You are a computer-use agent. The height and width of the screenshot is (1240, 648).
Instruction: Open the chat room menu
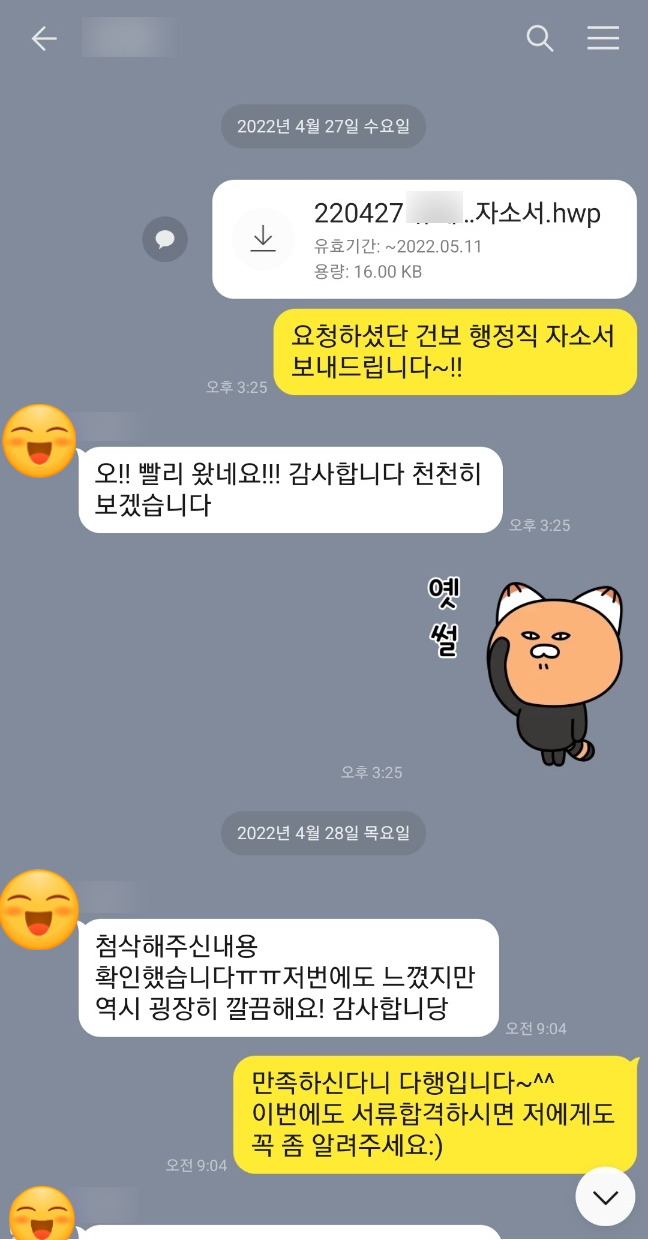pyautogui.click(x=603, y=38)
